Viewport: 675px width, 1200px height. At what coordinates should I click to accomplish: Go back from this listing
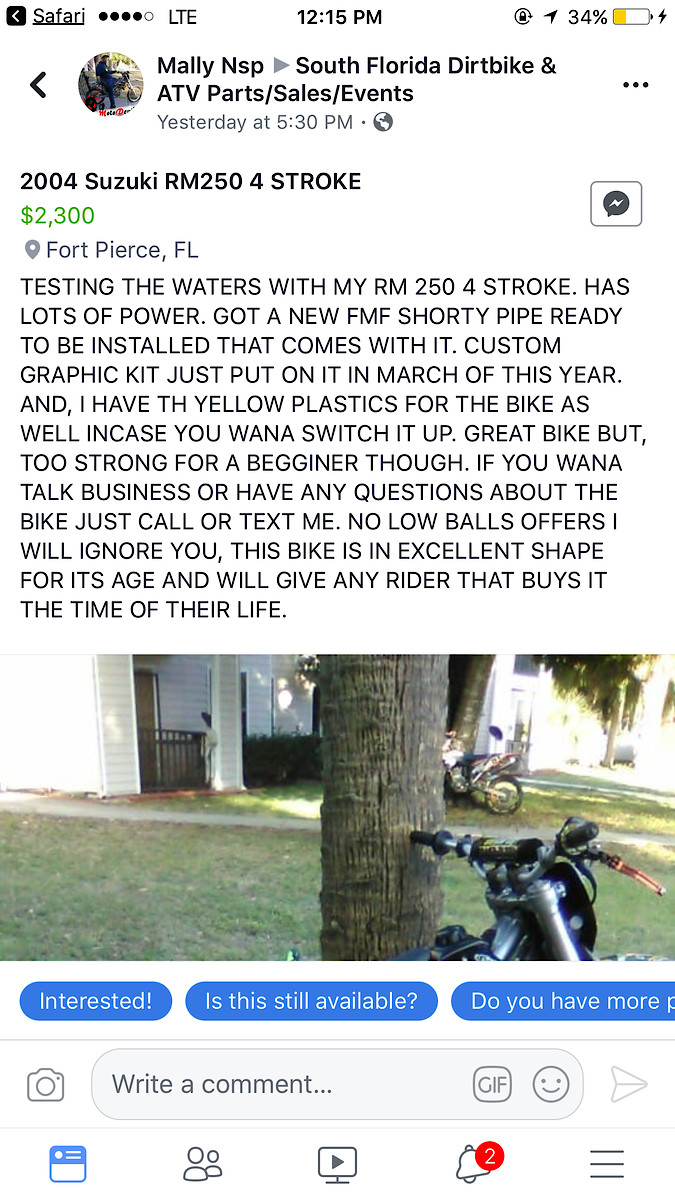tap(38, 85)
